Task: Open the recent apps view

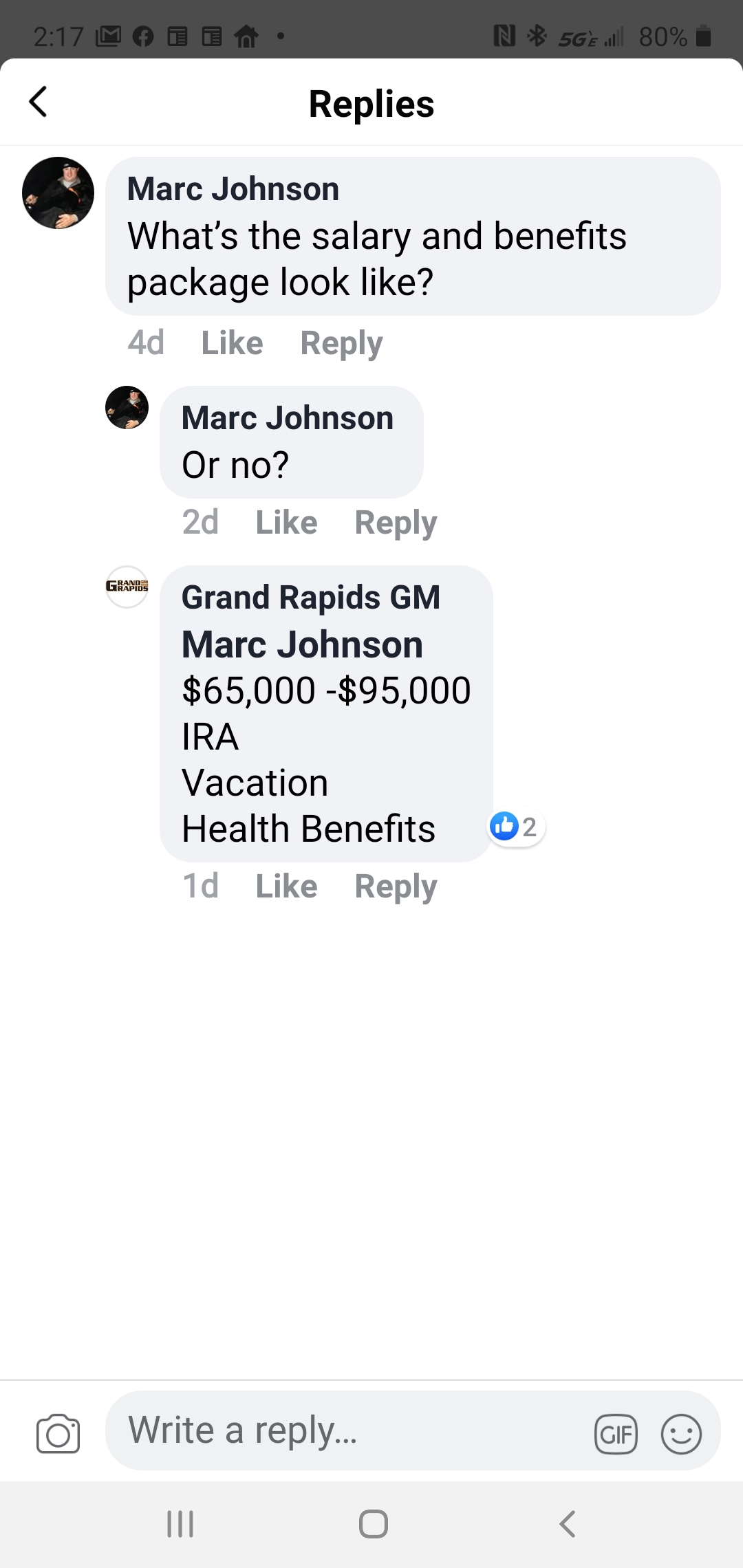Action: 180,1523
